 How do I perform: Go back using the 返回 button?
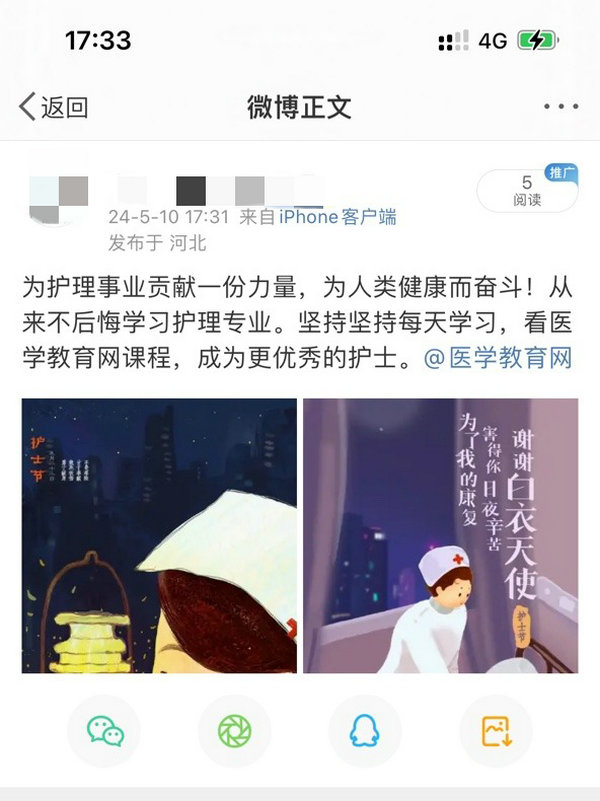tap(54, 107)
